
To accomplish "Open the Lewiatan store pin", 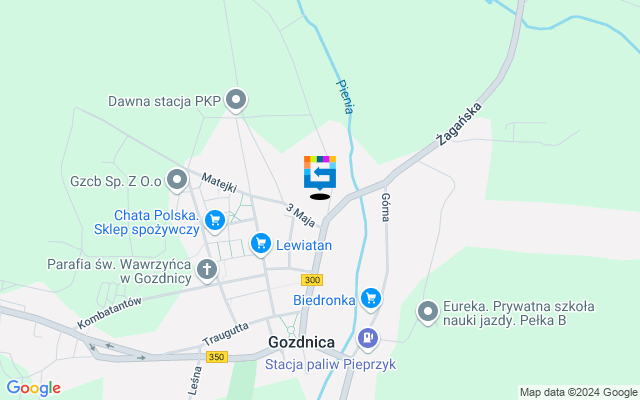I will [261, 242].
